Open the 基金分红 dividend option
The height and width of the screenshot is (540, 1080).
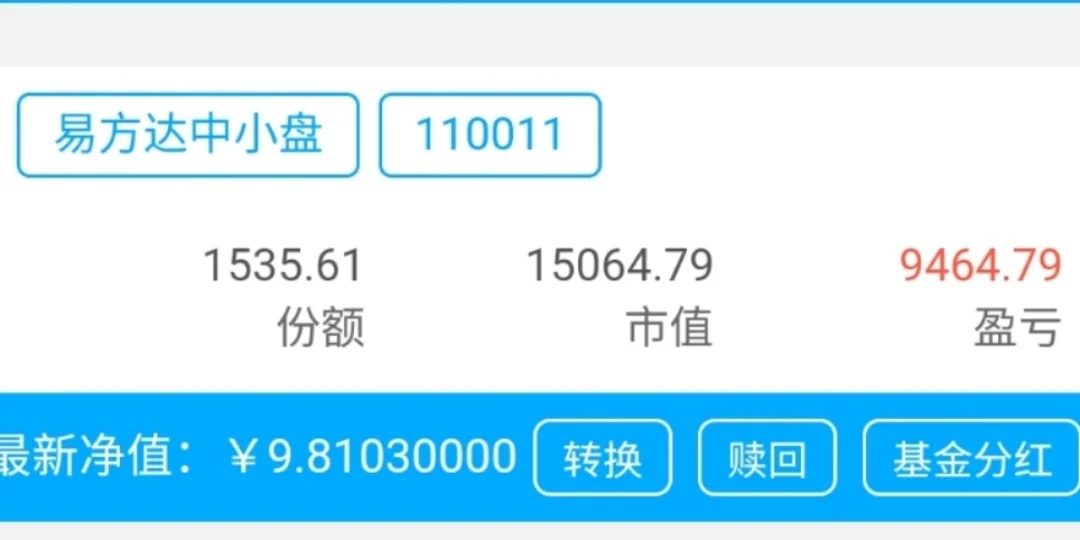tap(970, 458)
